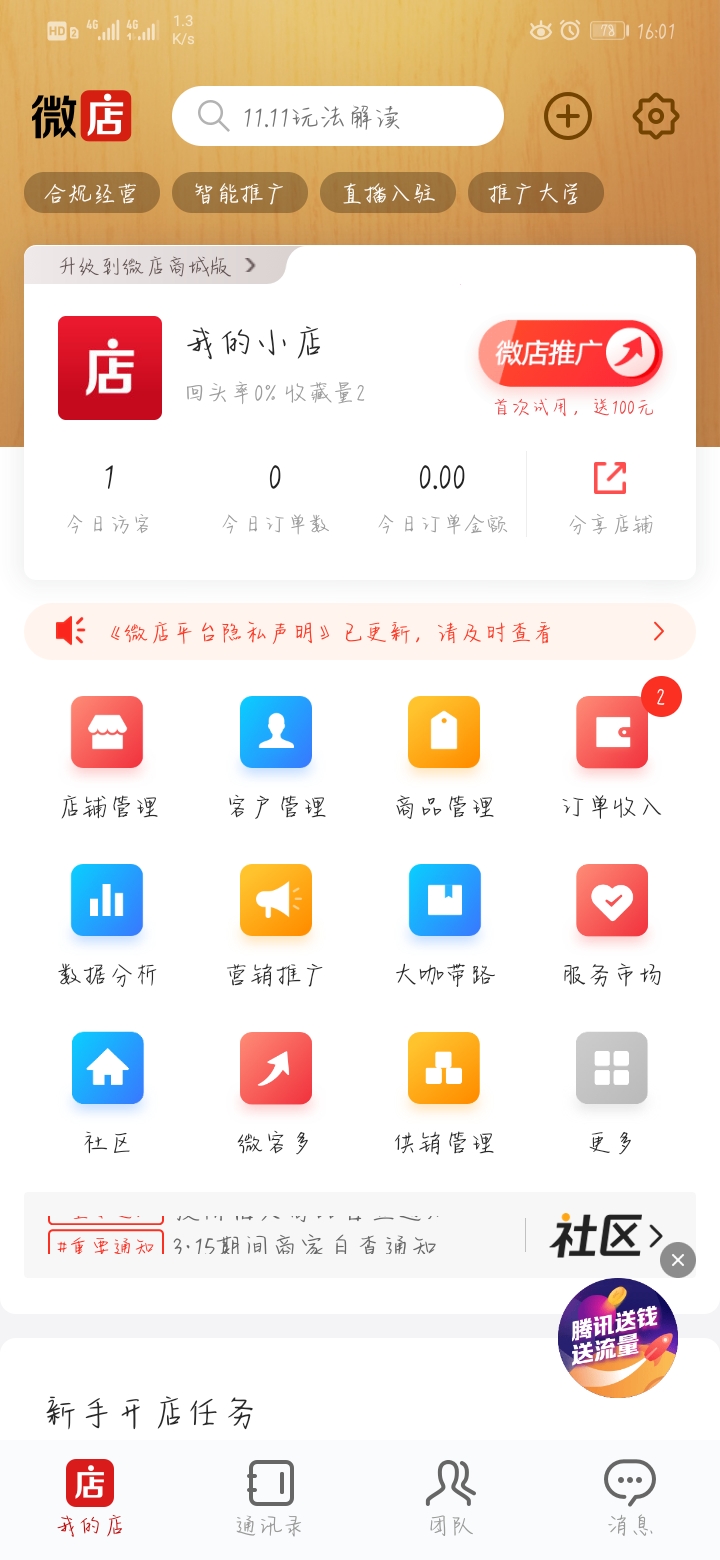Select the 合规经营 chip
This screenshot has width=720, height=1560.
click(92, 193)
